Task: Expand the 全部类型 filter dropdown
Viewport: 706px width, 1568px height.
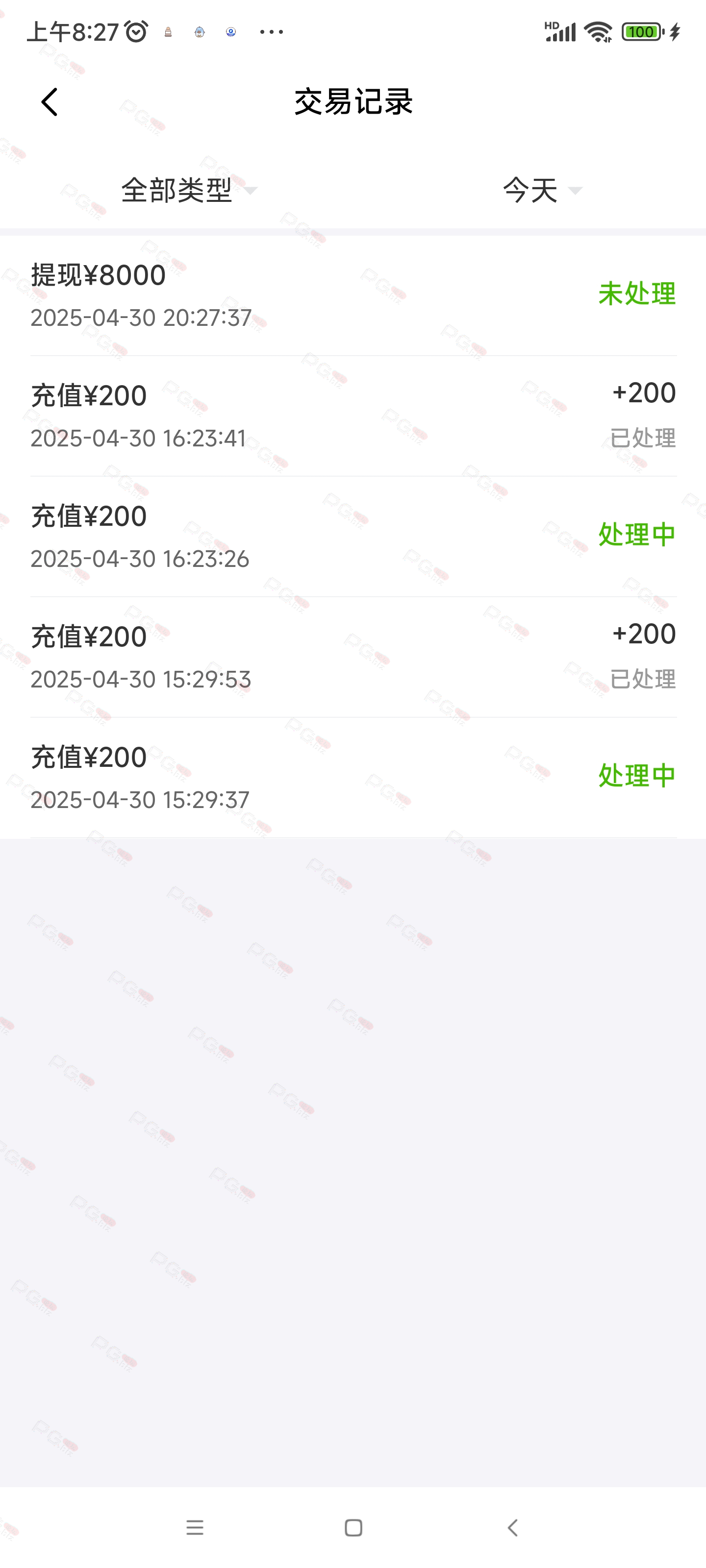Action: point(189,191)
